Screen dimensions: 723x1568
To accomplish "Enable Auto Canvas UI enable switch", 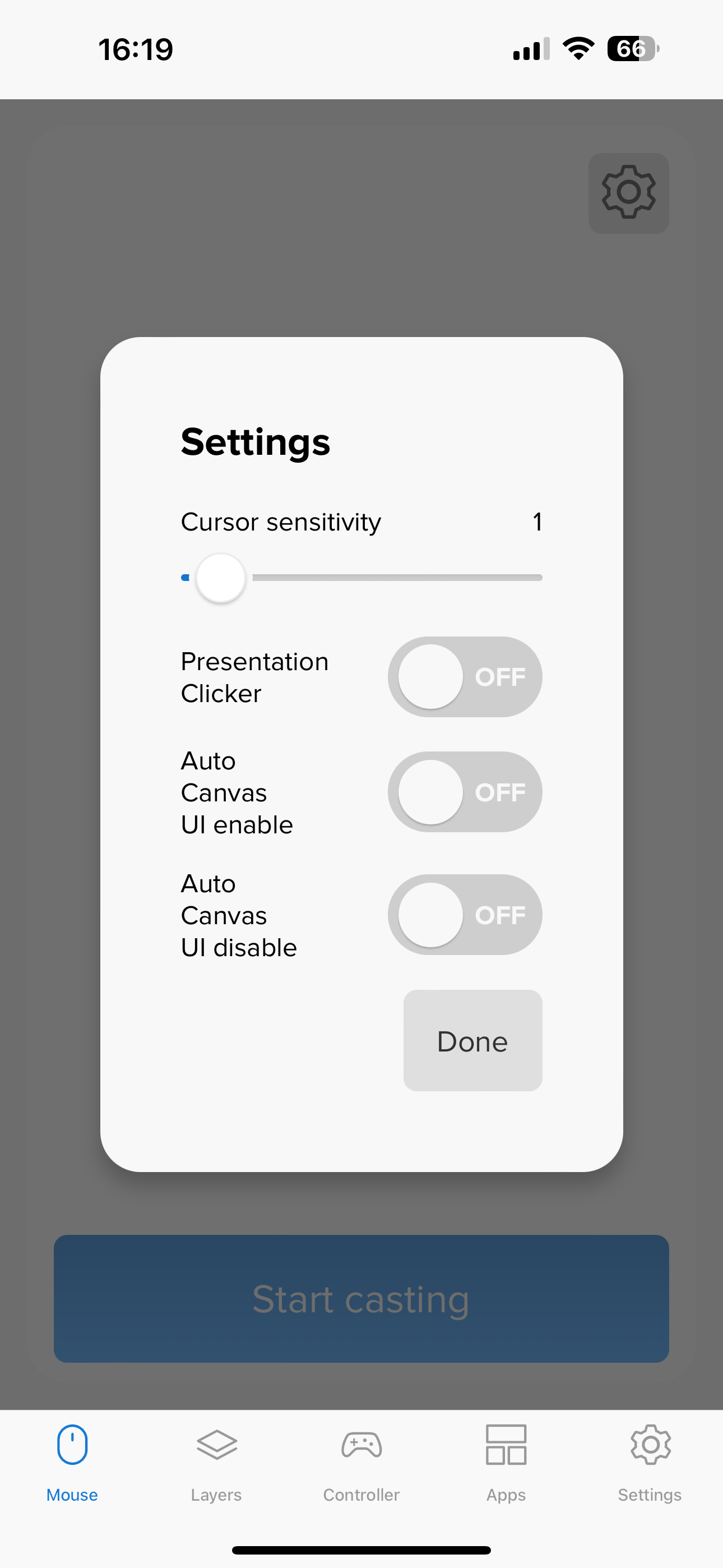I will point(465,791).
